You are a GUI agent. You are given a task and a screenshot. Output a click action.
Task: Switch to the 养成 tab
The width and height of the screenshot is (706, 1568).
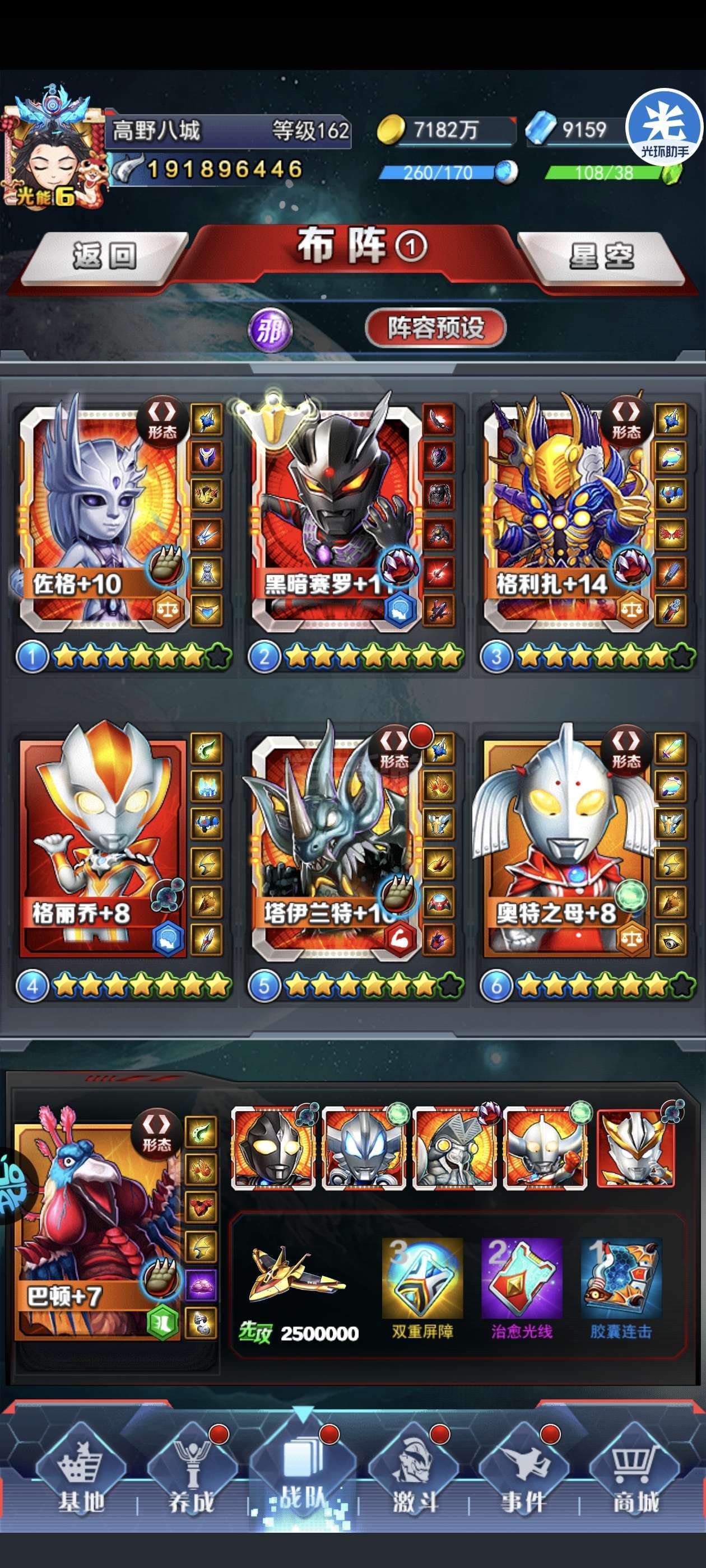[x=192, y=1472]
